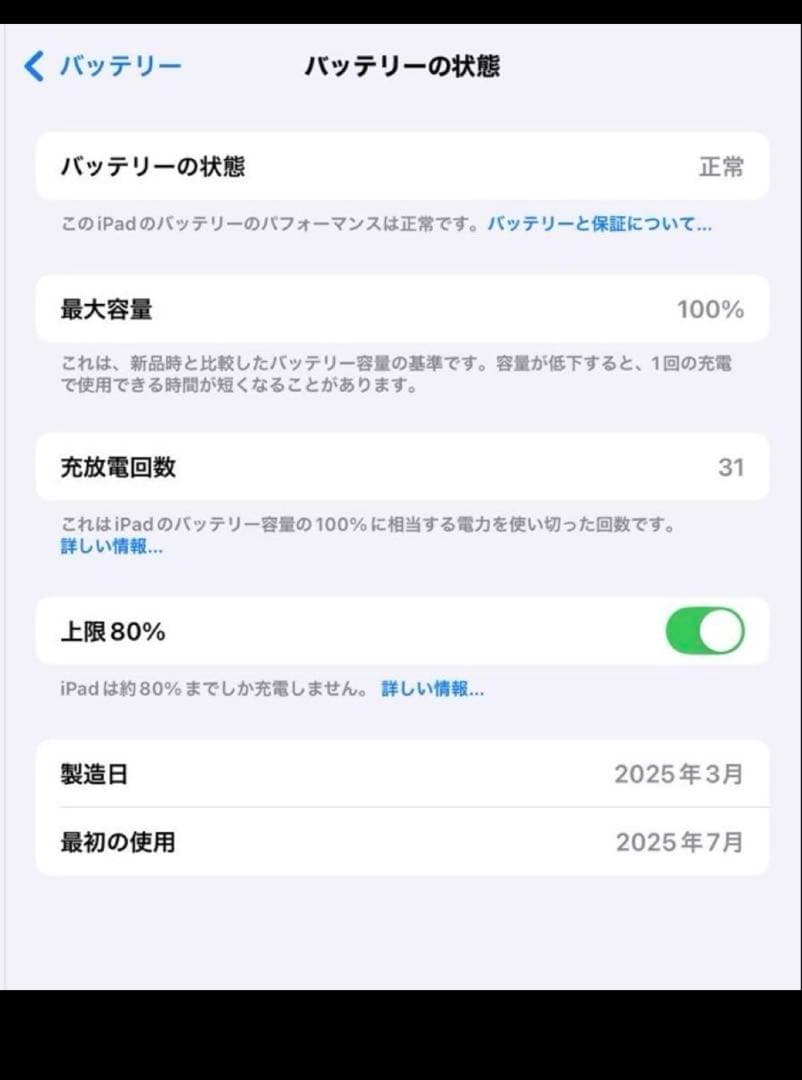
Task: Disable the 上限80% charge limit switch
Action: coord(705,631)
